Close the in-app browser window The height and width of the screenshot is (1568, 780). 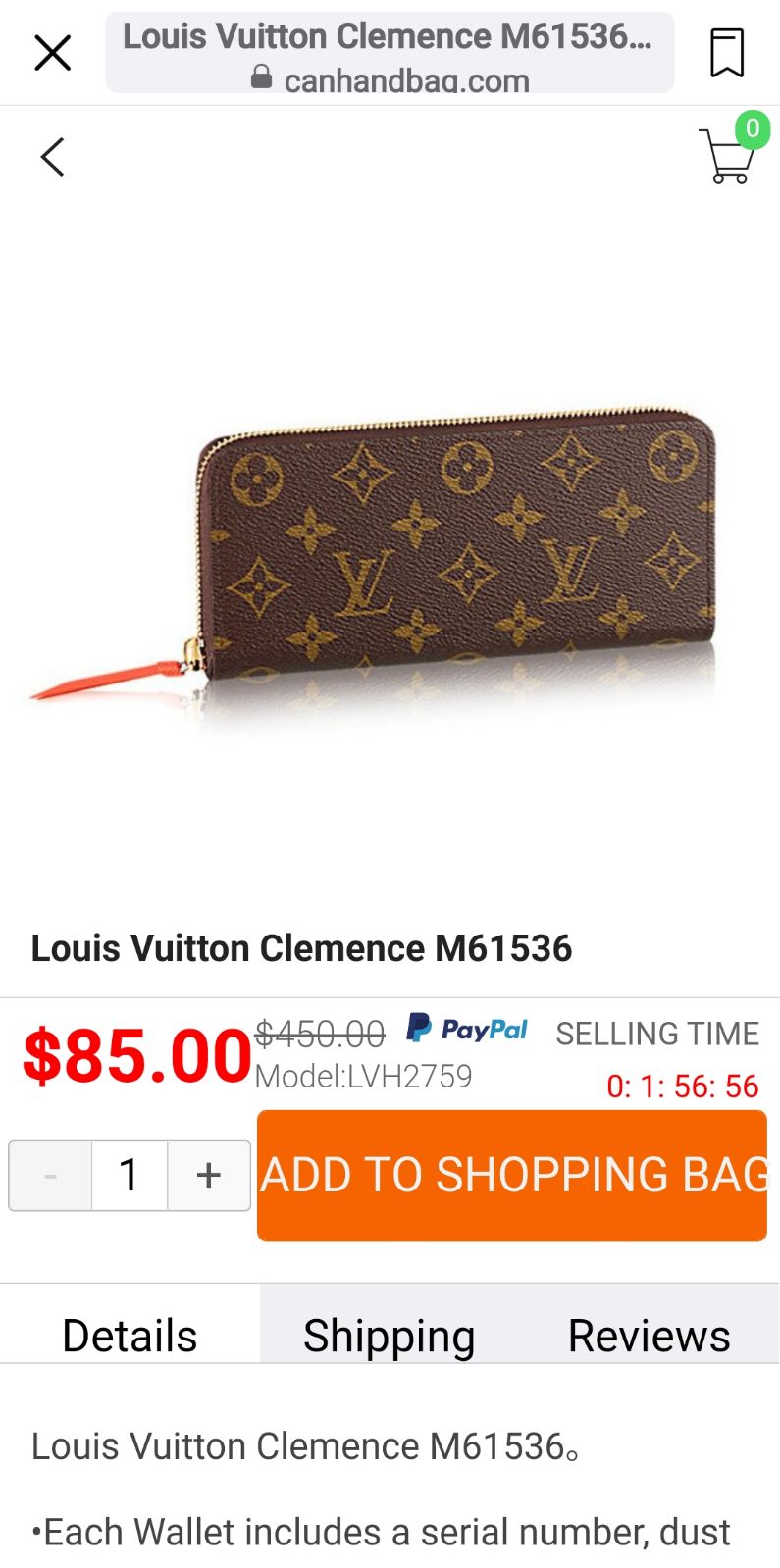pos(53,53)
